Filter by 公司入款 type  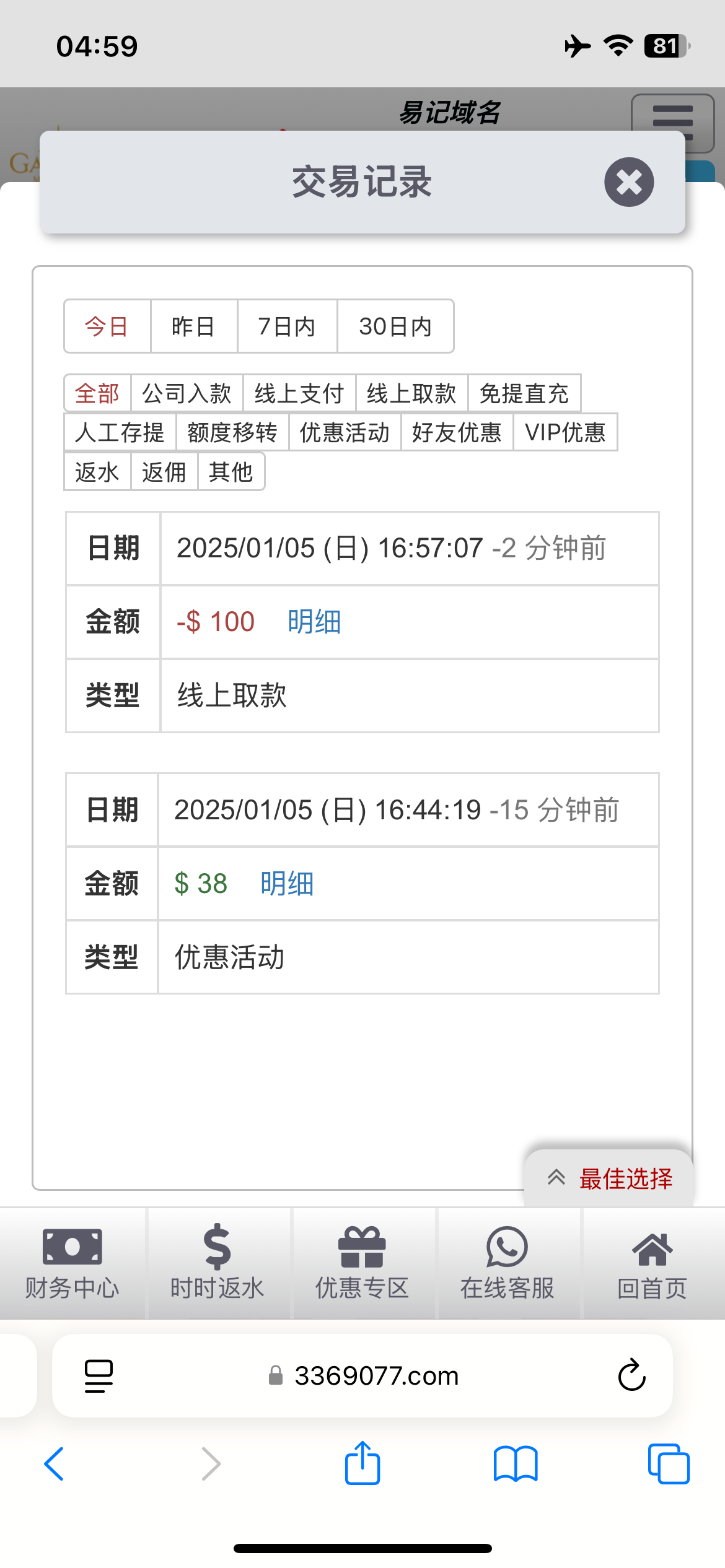click(x=187, y=393)
